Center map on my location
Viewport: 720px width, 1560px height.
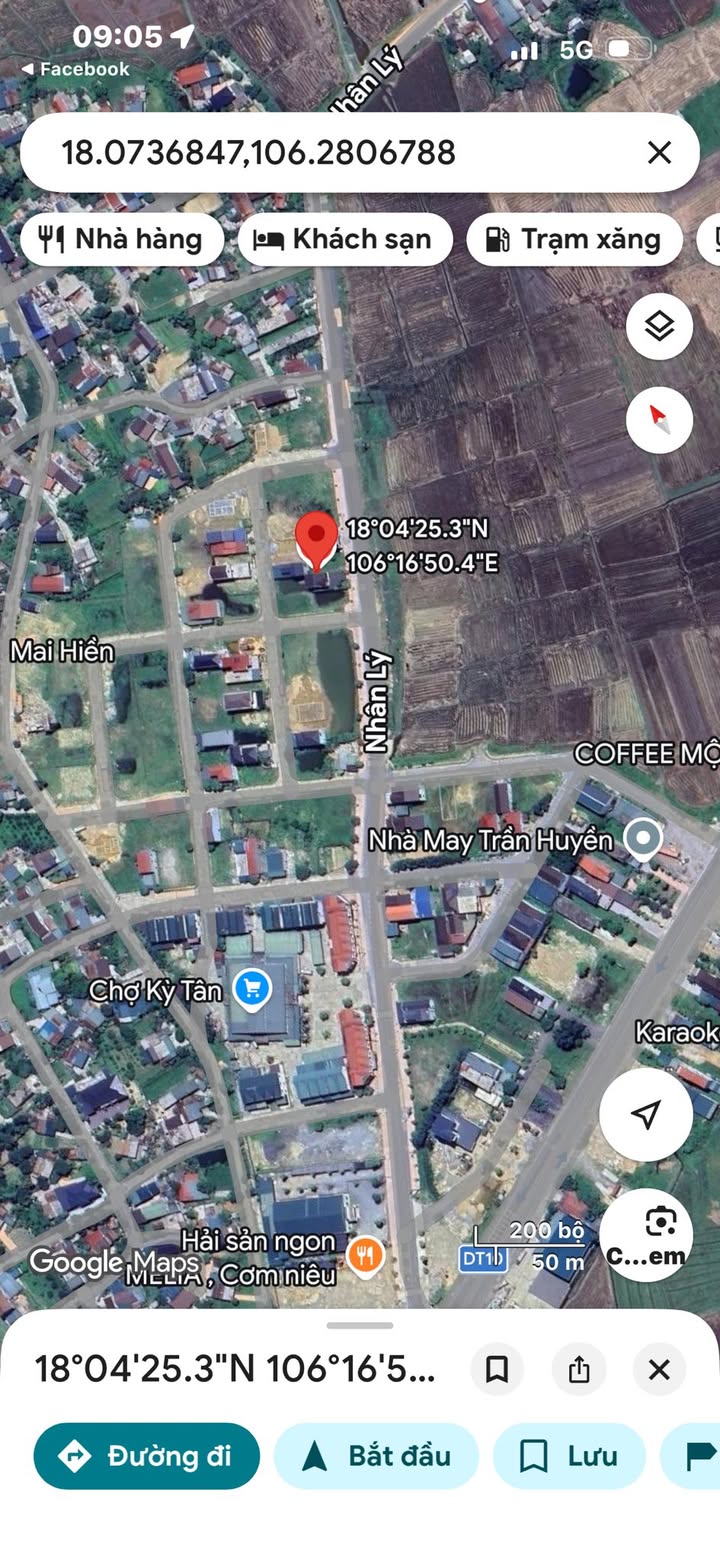[x=646, y=1114]
